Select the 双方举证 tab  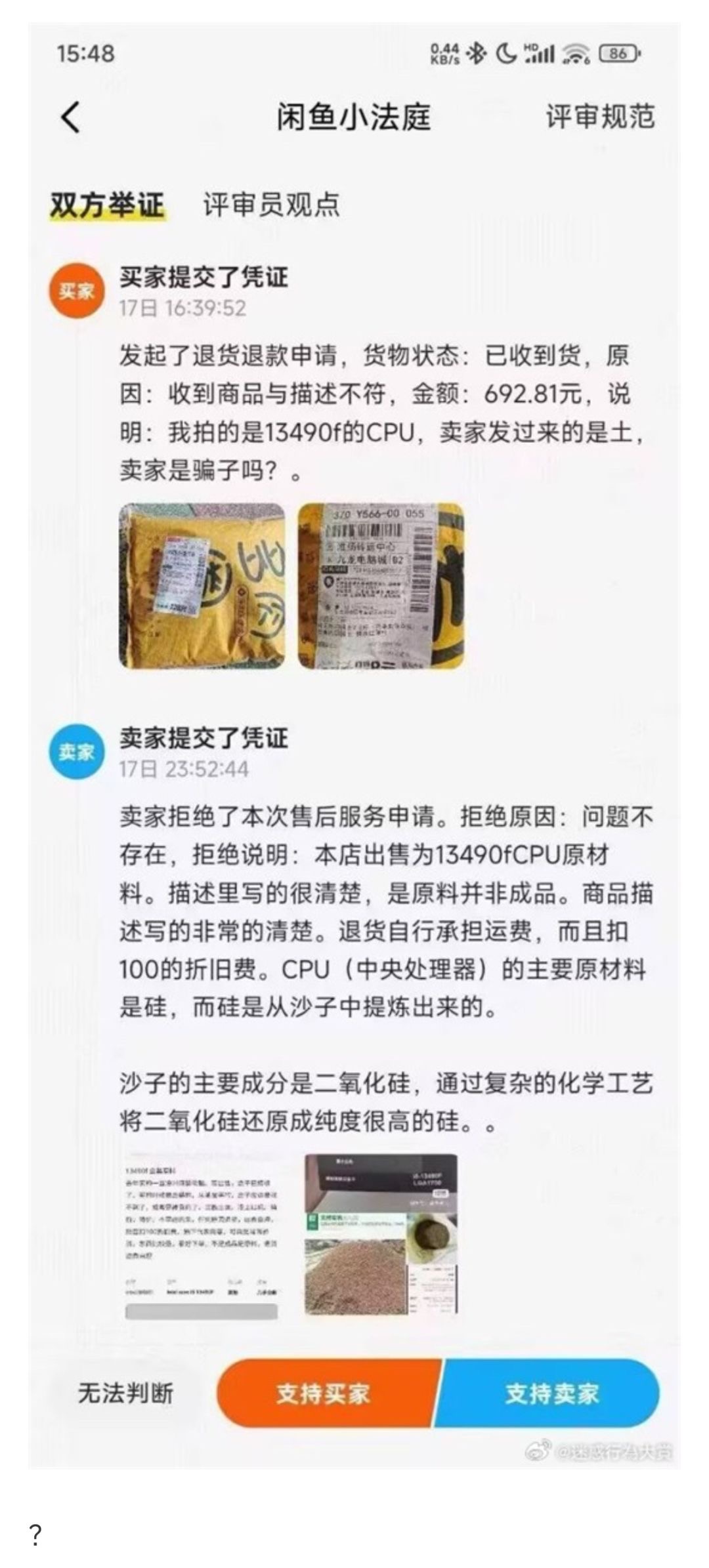click(107, 205)
